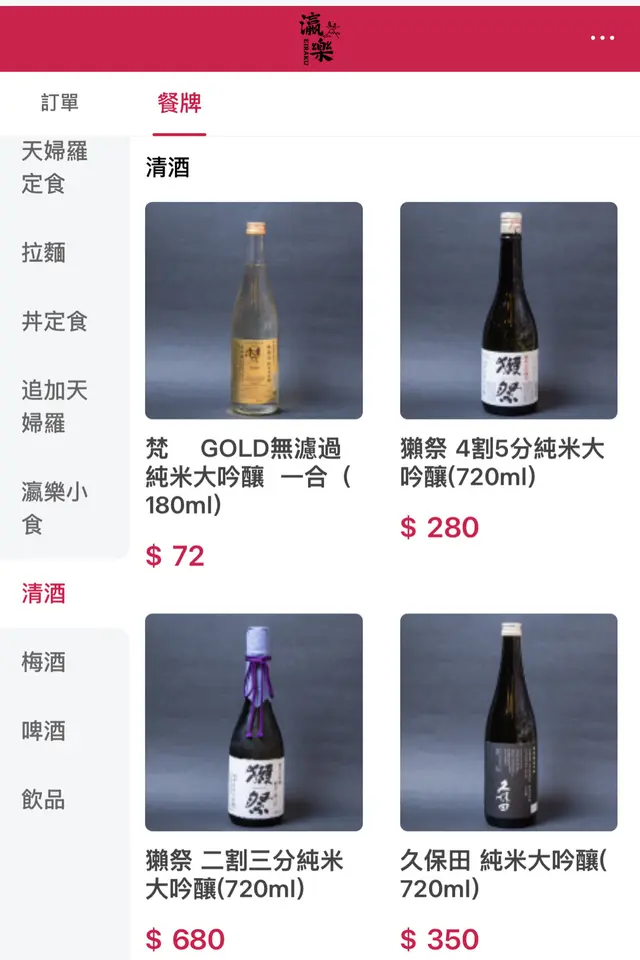640x960 pixels.
Task: Choose the 獺祭 二割三分純米大吟釀 bottle
Action: click(254, 722)
